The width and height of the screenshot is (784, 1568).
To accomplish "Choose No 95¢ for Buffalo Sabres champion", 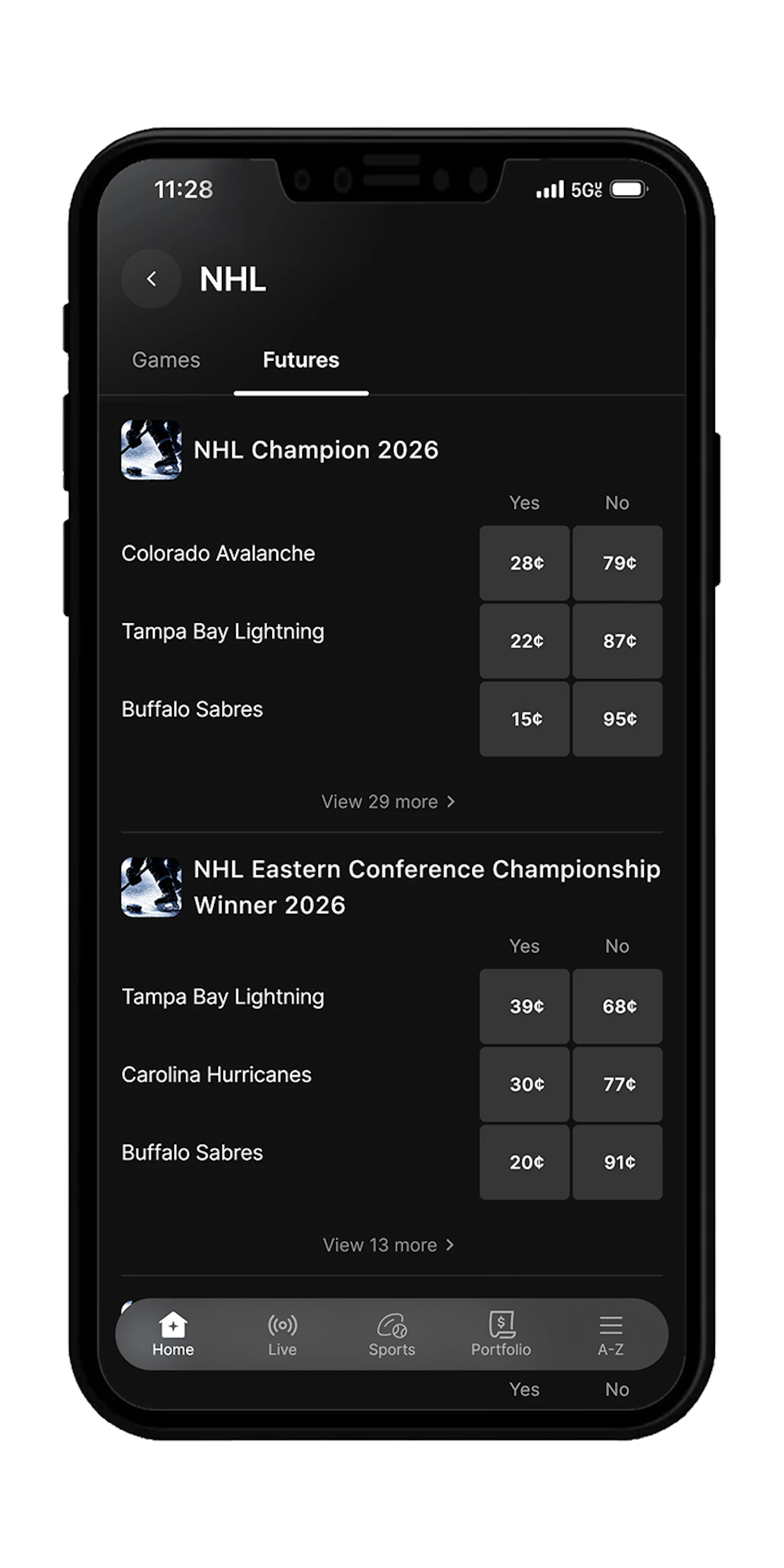I will pos(617,719).
